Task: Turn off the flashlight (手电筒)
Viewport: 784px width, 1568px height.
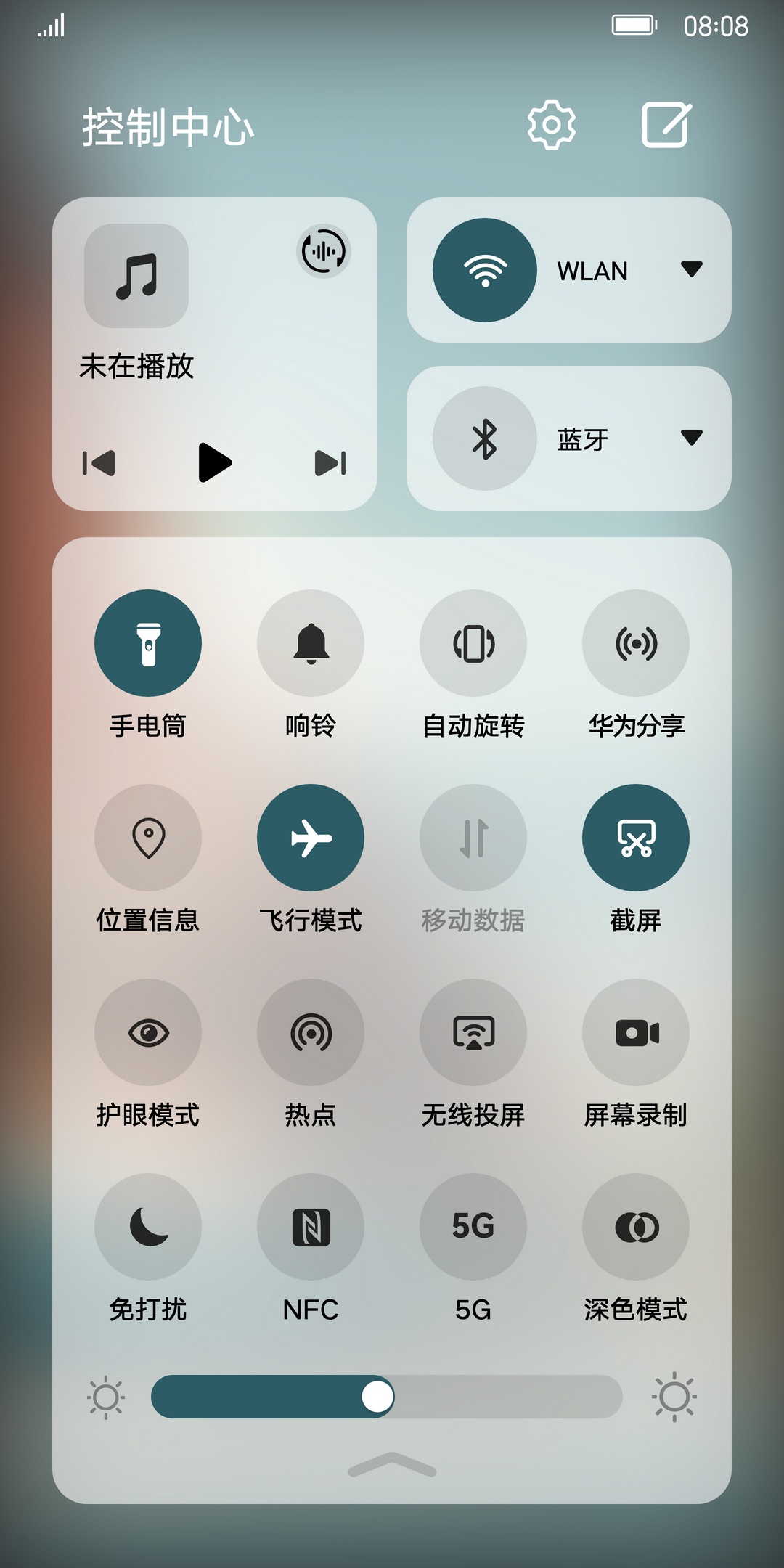Action: click(x=148, y=643)
